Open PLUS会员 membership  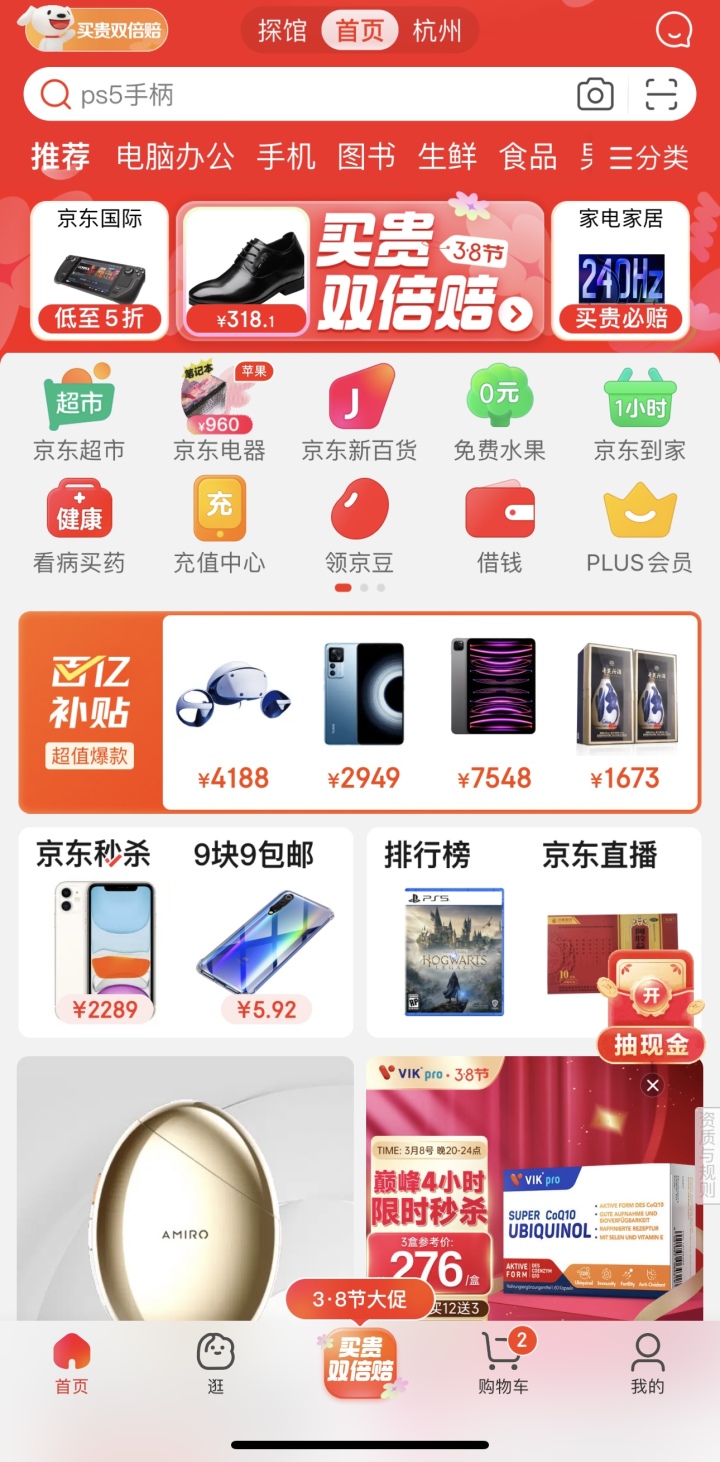639,527
